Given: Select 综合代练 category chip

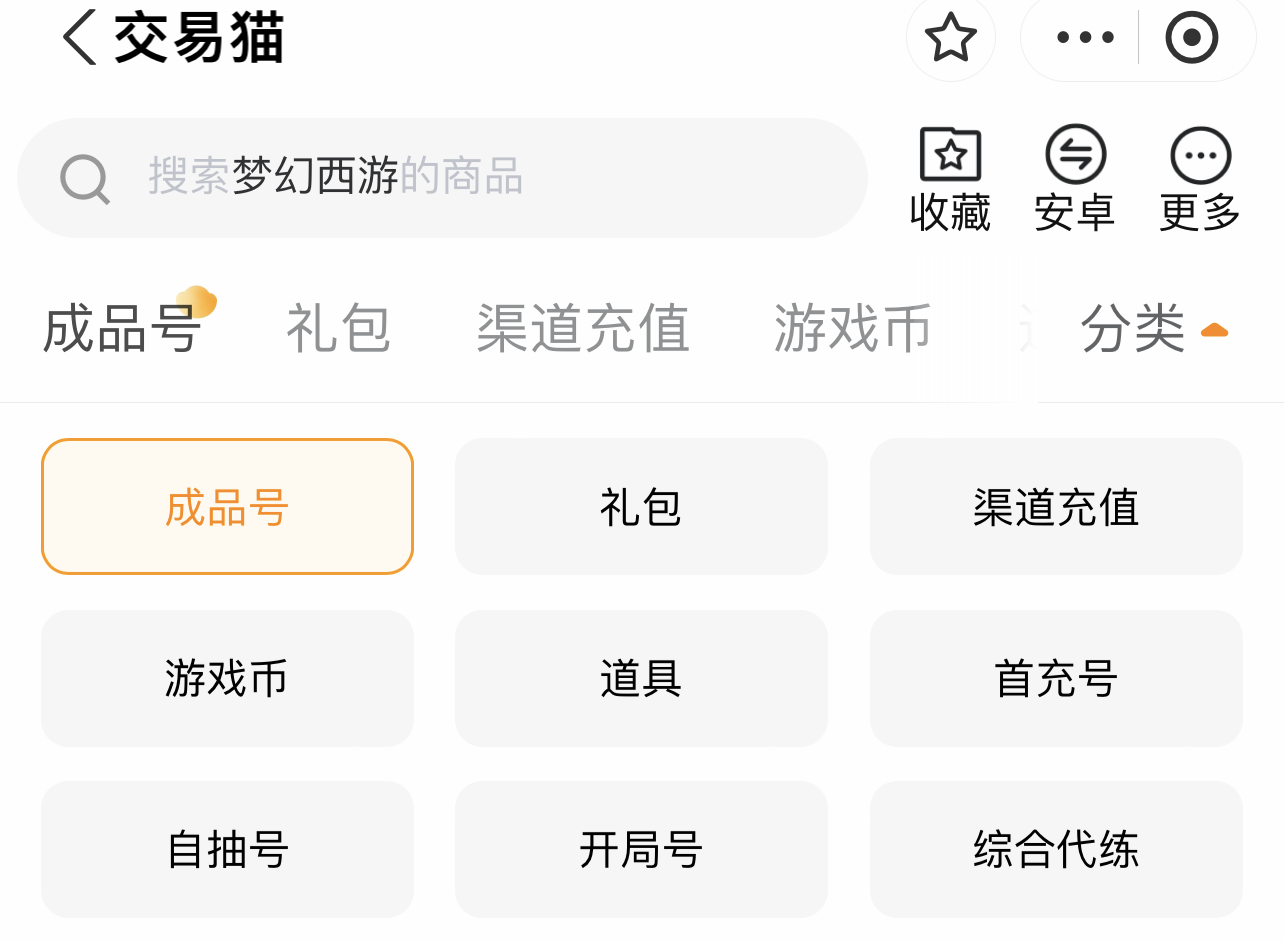Looking at the screenshot, I should pos(1056,849).
